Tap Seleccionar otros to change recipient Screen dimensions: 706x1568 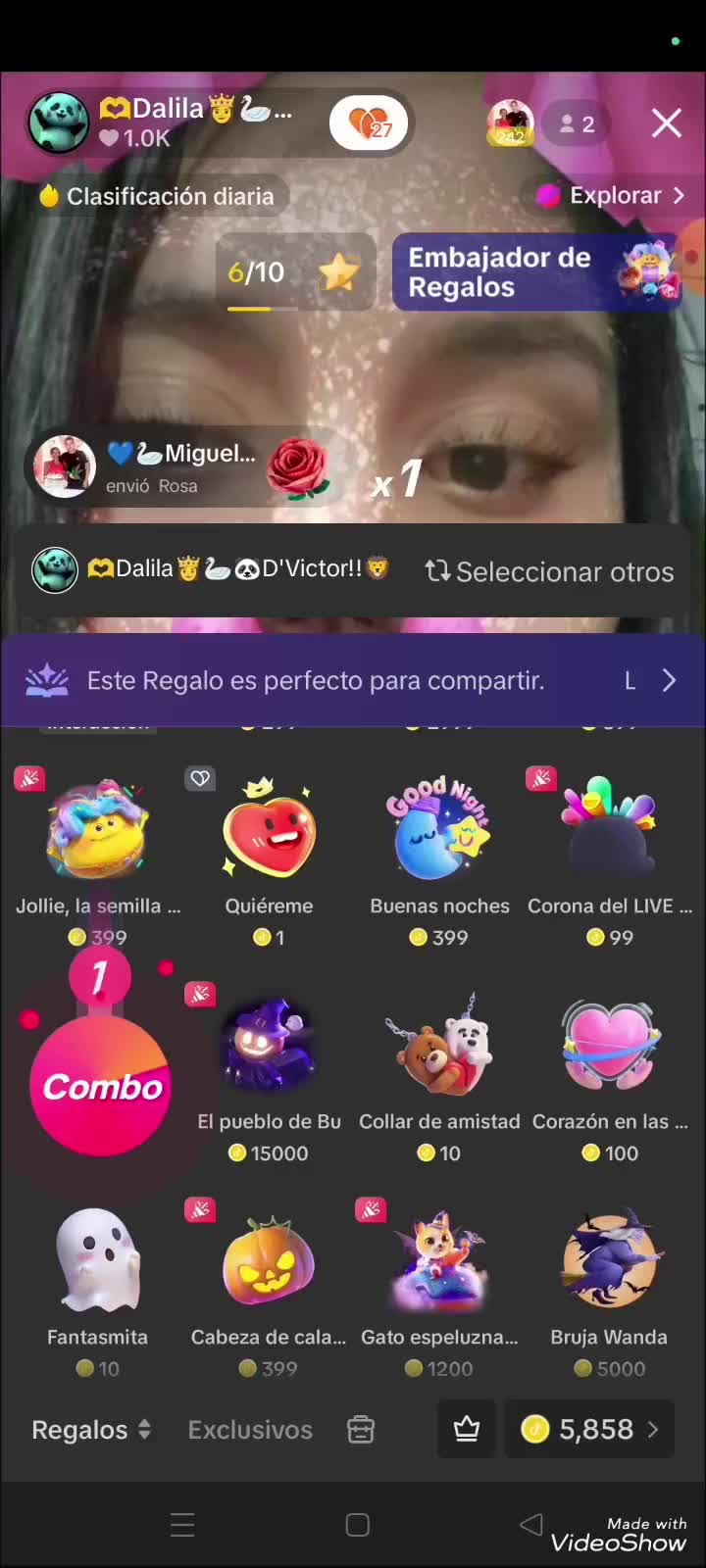click(x=549, y=571)
